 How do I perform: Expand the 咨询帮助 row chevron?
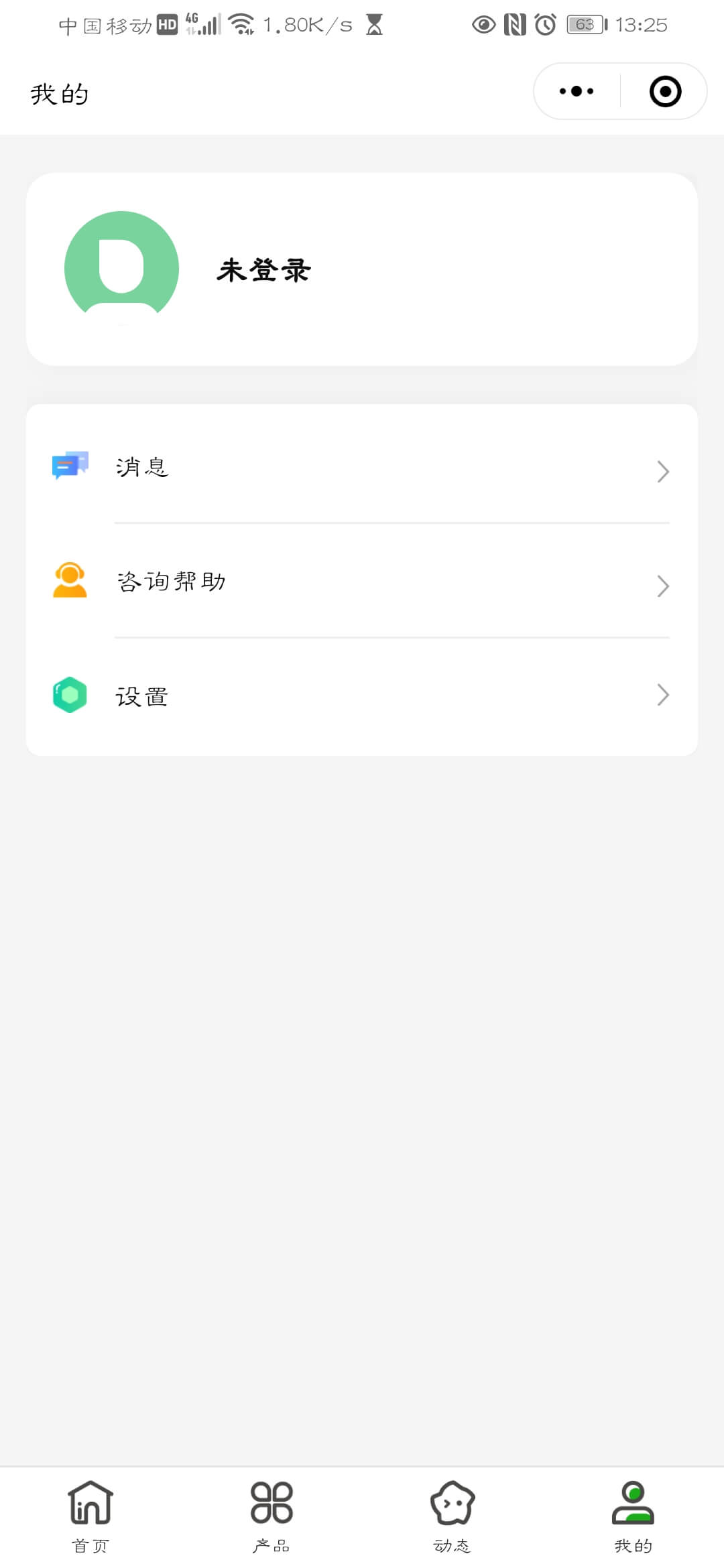[663, 586]
